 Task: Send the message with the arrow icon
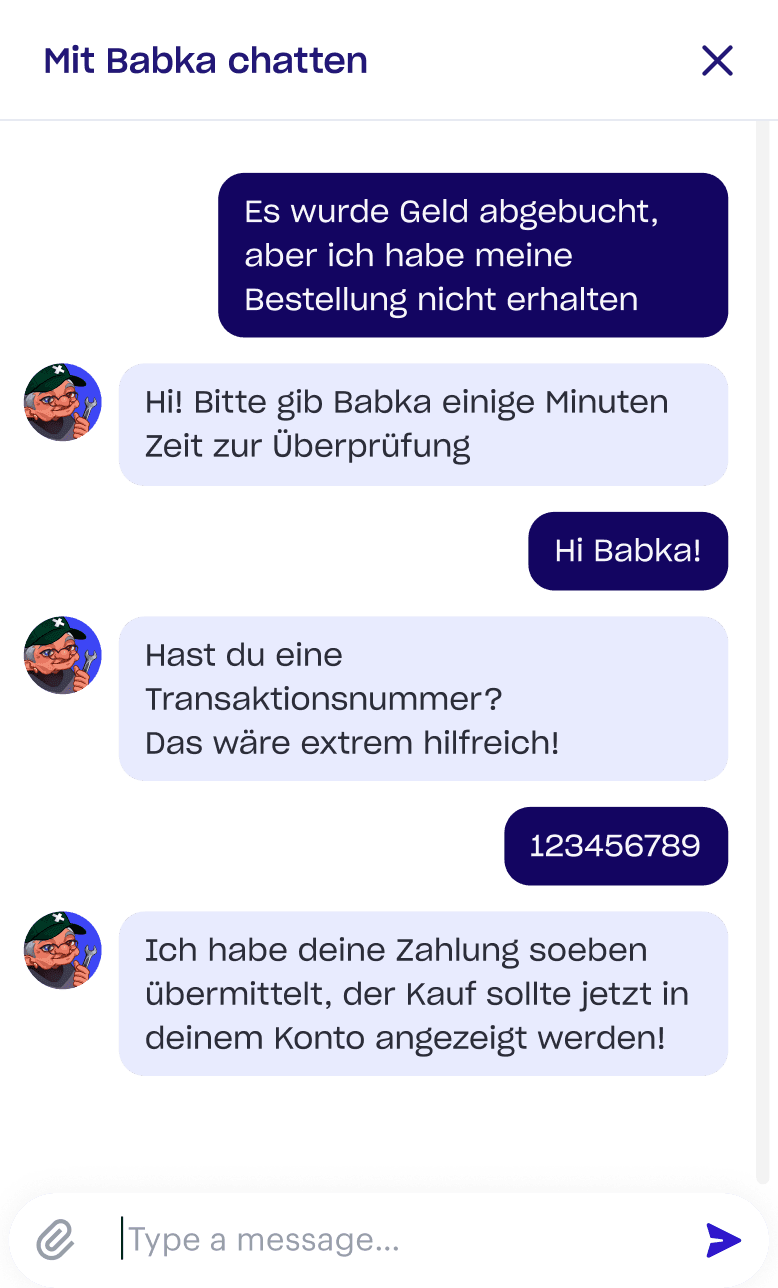click(723, 1240)
